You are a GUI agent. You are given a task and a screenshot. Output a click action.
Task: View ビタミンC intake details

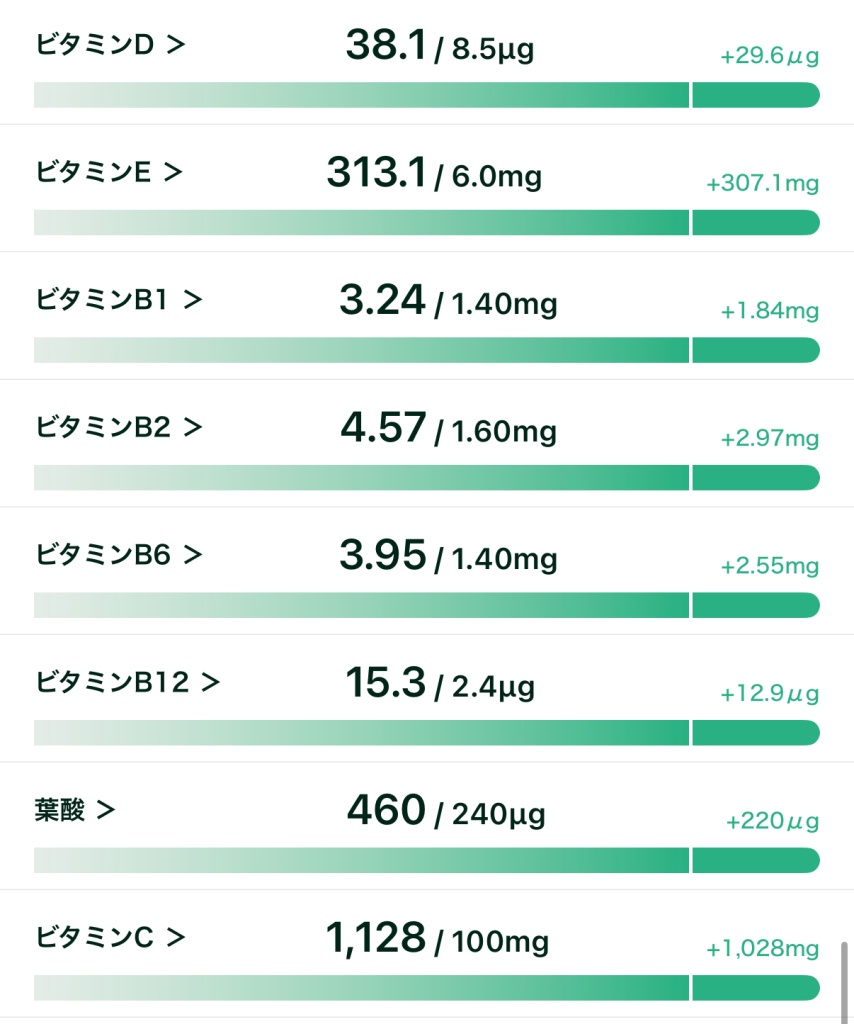[x=111, y=937]
